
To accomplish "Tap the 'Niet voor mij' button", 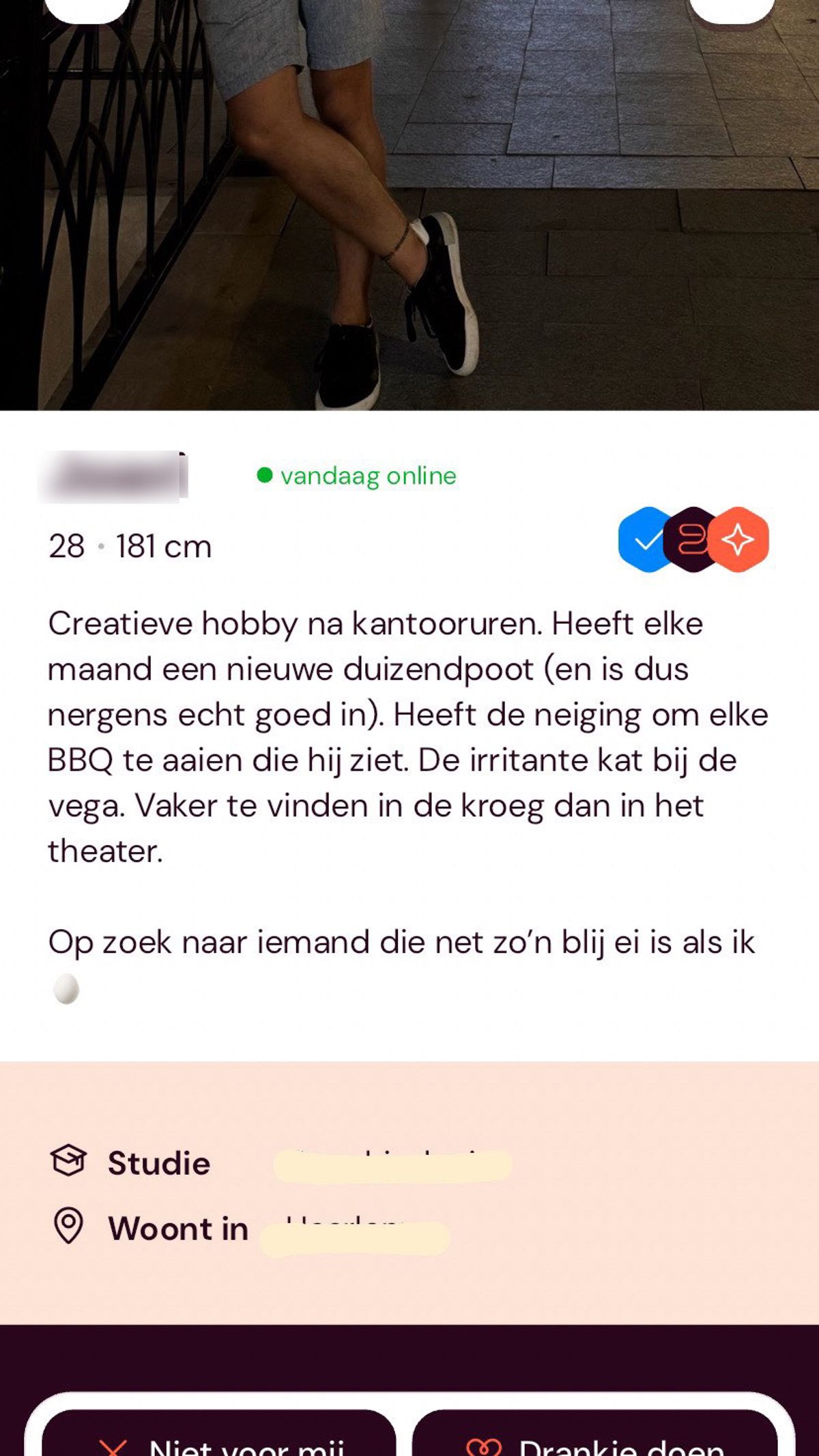I will [x=218, y=1437].
